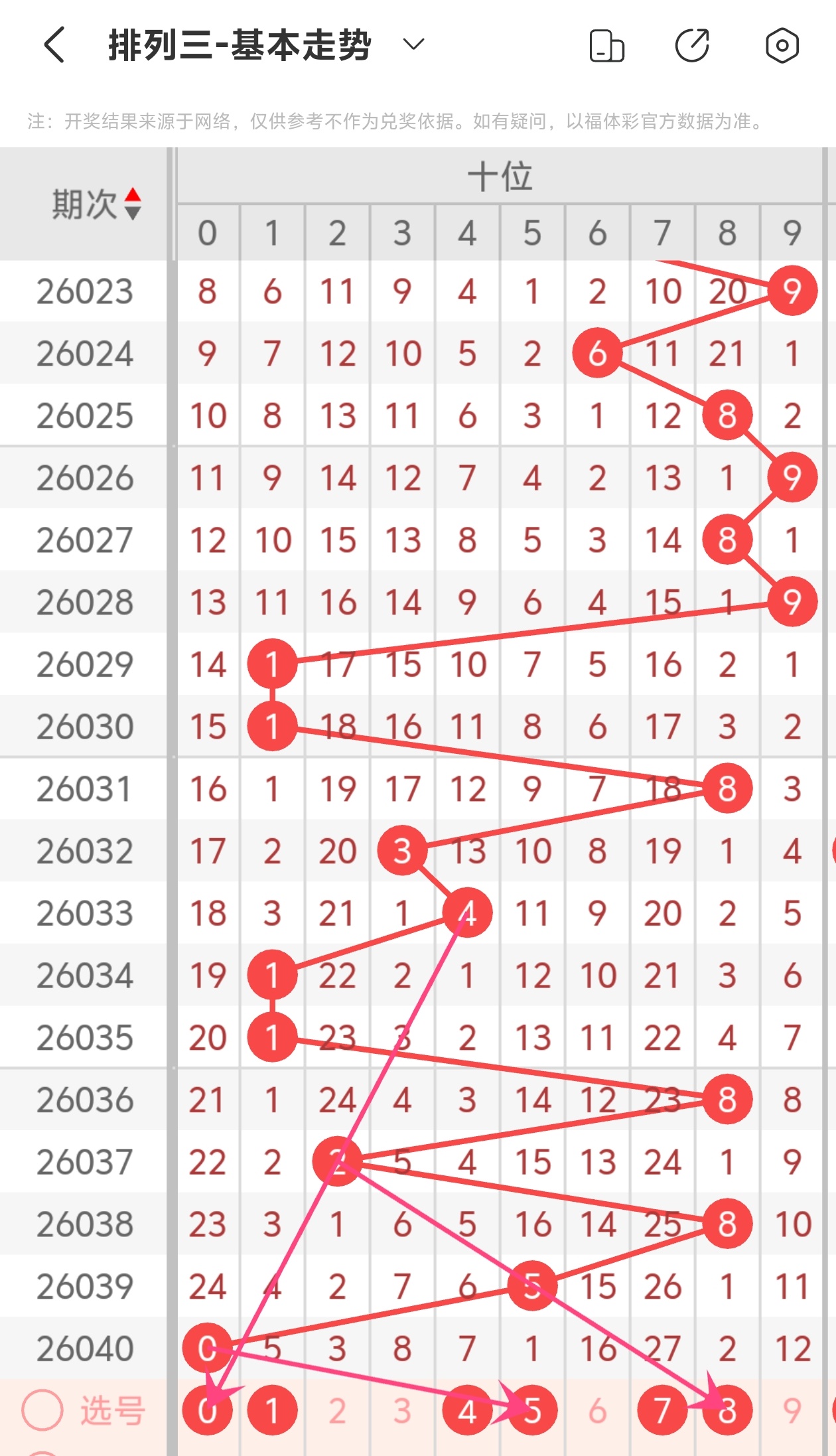Deselect number 0 in the 选号 row
836x1456 pixels.
[207, 1411]
